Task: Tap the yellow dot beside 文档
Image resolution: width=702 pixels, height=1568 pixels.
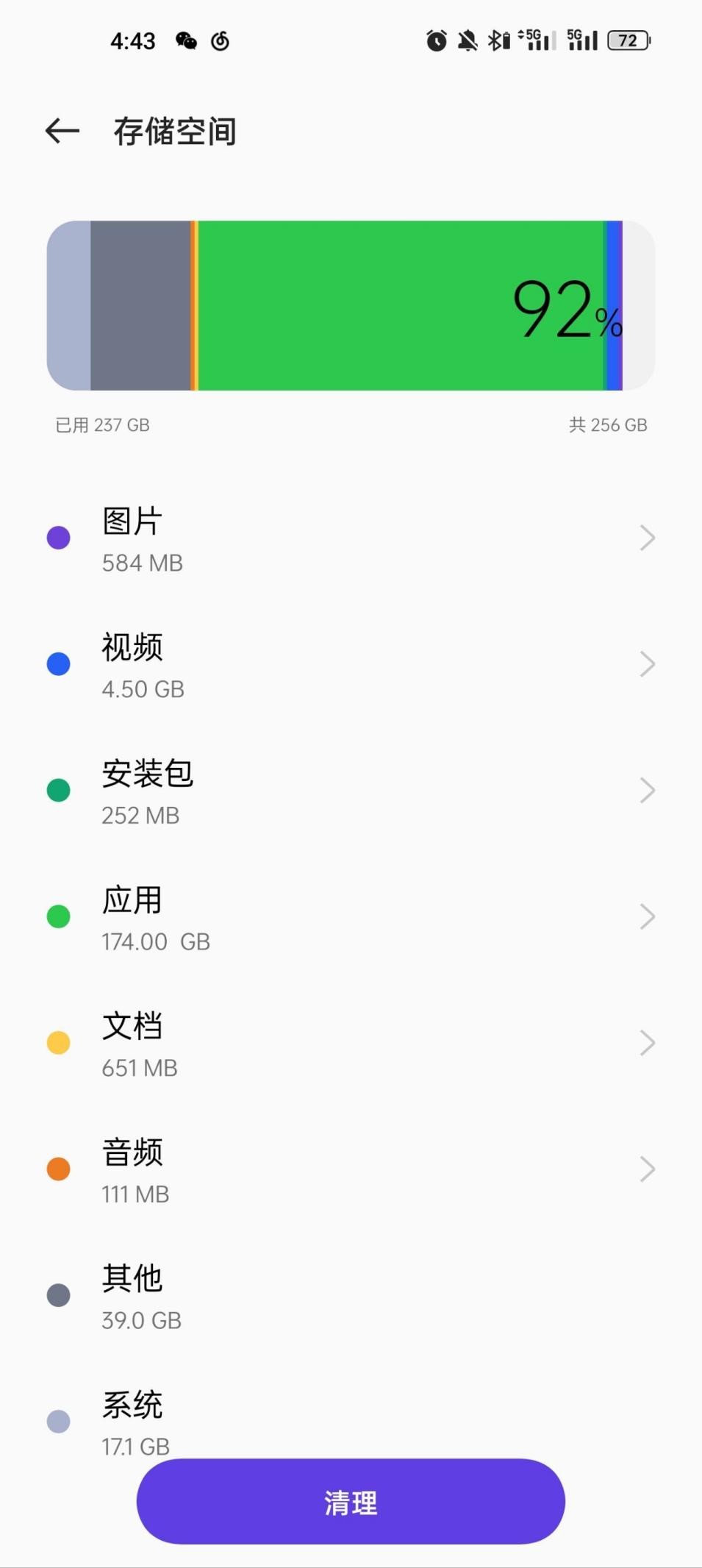Action: pyautogui.click(x=58, y=1042)
